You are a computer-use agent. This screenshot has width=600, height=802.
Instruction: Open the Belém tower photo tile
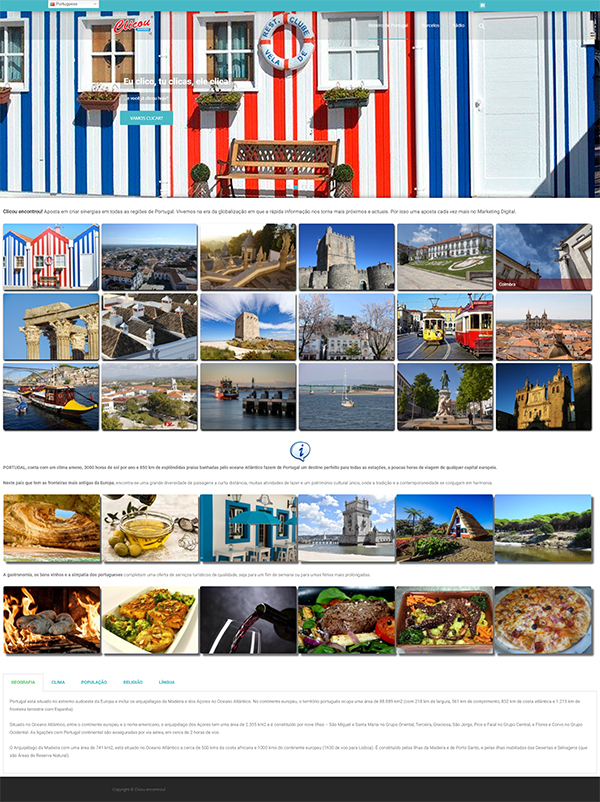click(x=346, y=528)
